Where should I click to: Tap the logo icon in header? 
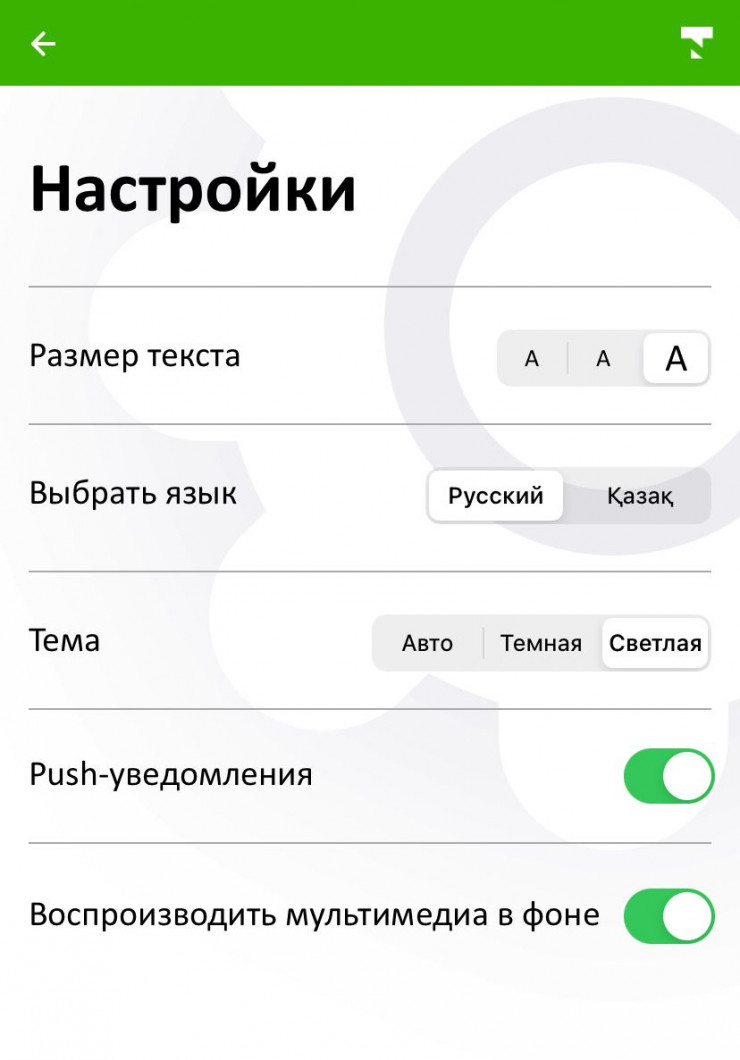point(696,44)
